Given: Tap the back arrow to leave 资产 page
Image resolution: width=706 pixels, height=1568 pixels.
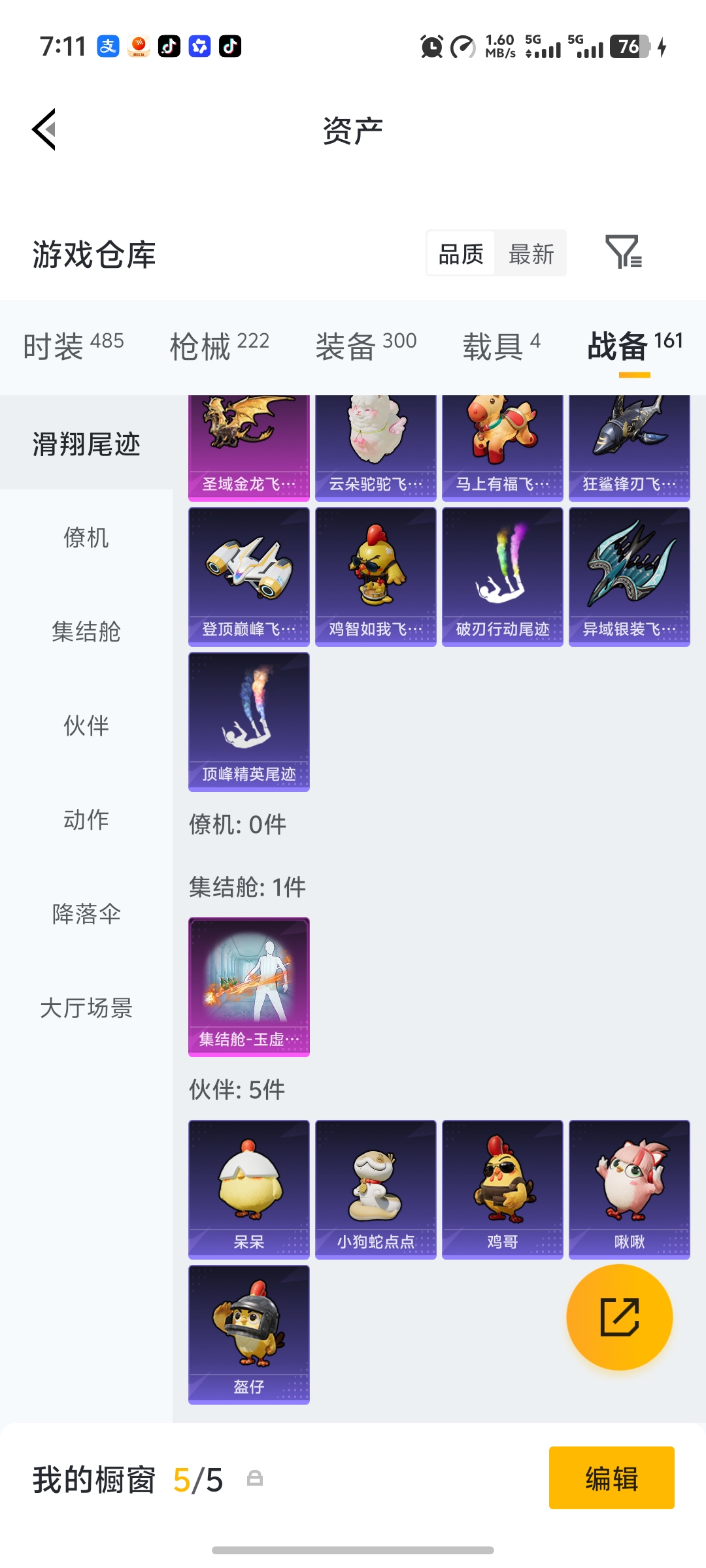Looking at the screenshot, I should (44, 129).
